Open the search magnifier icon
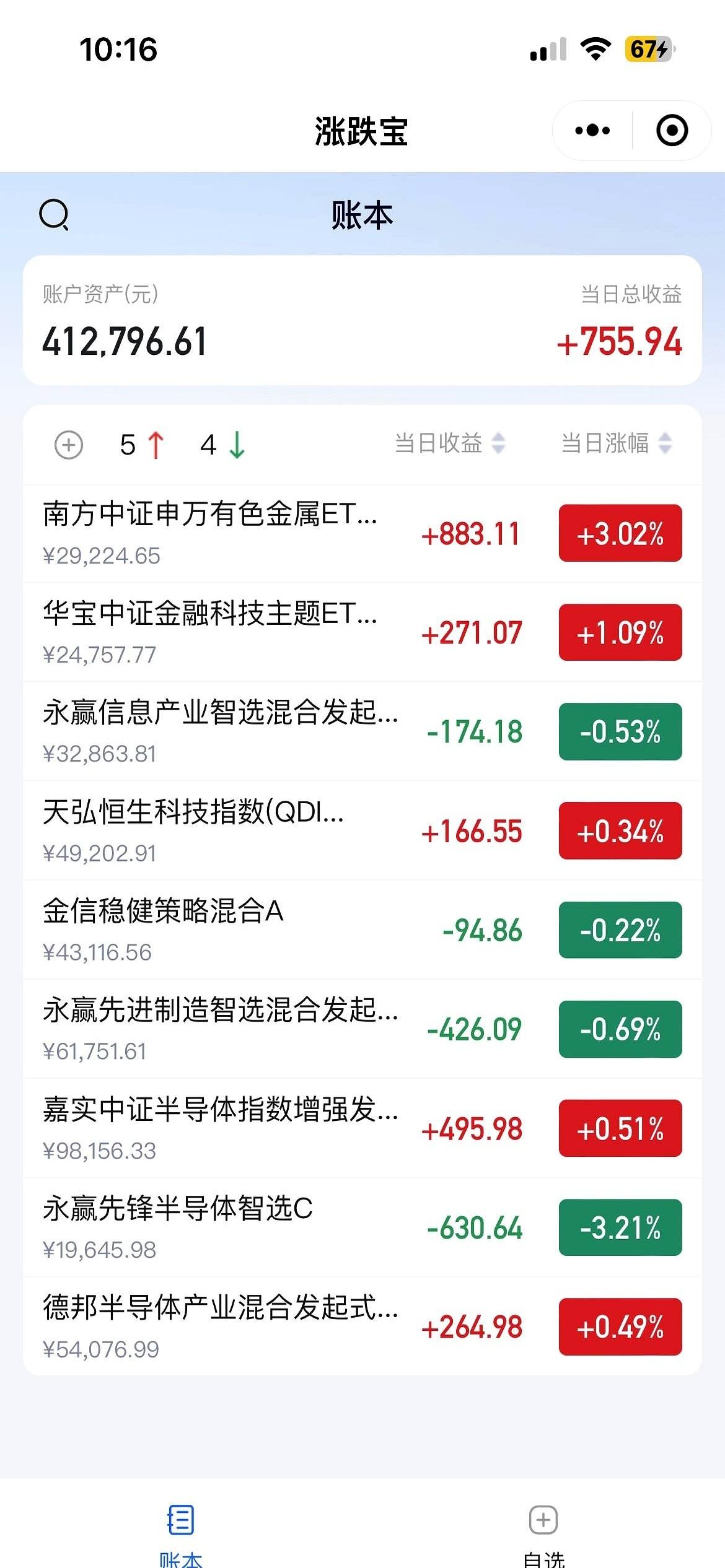The height and width of the screenshot is (1568, 725). pos(54,215)
